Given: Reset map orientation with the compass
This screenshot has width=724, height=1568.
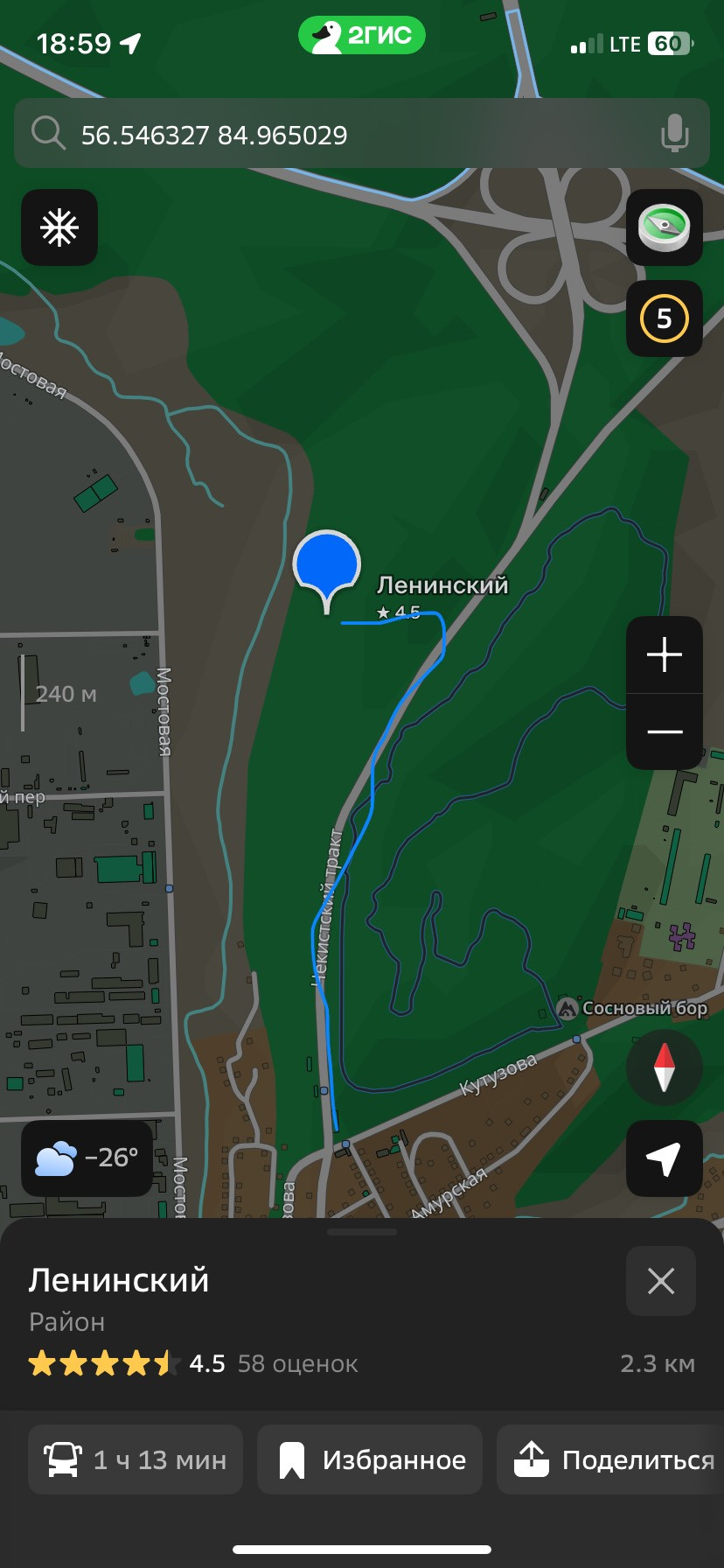Looking at the screenshot, I should pyautogui.click(x=665, y=1067).
